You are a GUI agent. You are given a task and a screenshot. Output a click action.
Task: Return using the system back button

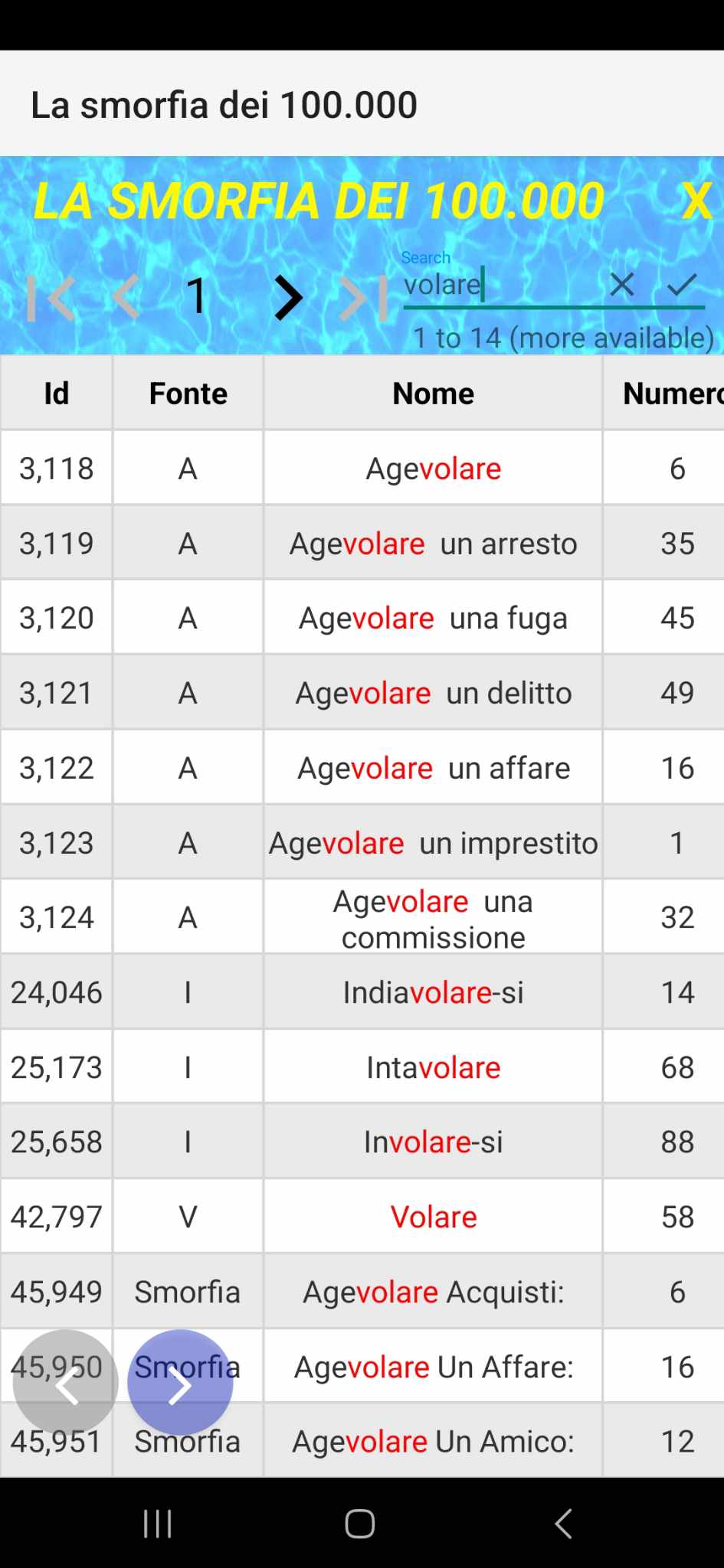pos(564,1524)
